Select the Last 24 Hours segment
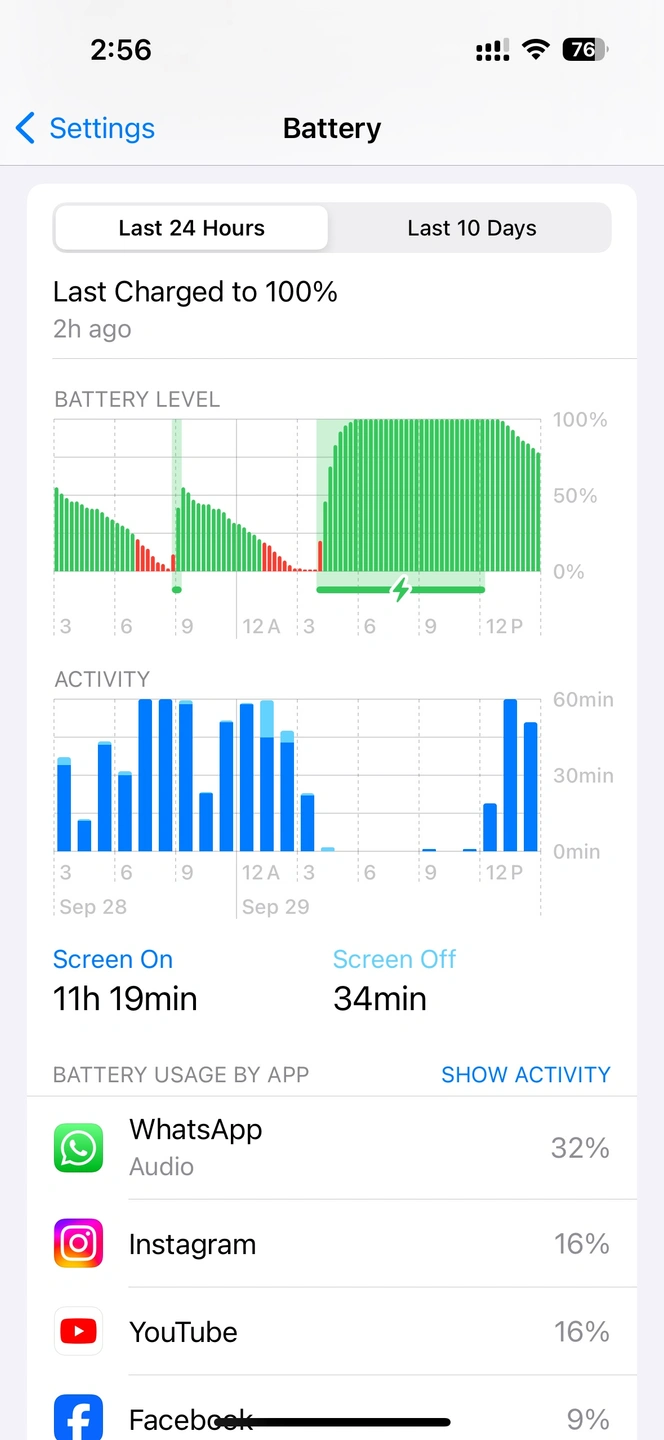The width and height of the screenshot is (664, 1440). [191, 228]
